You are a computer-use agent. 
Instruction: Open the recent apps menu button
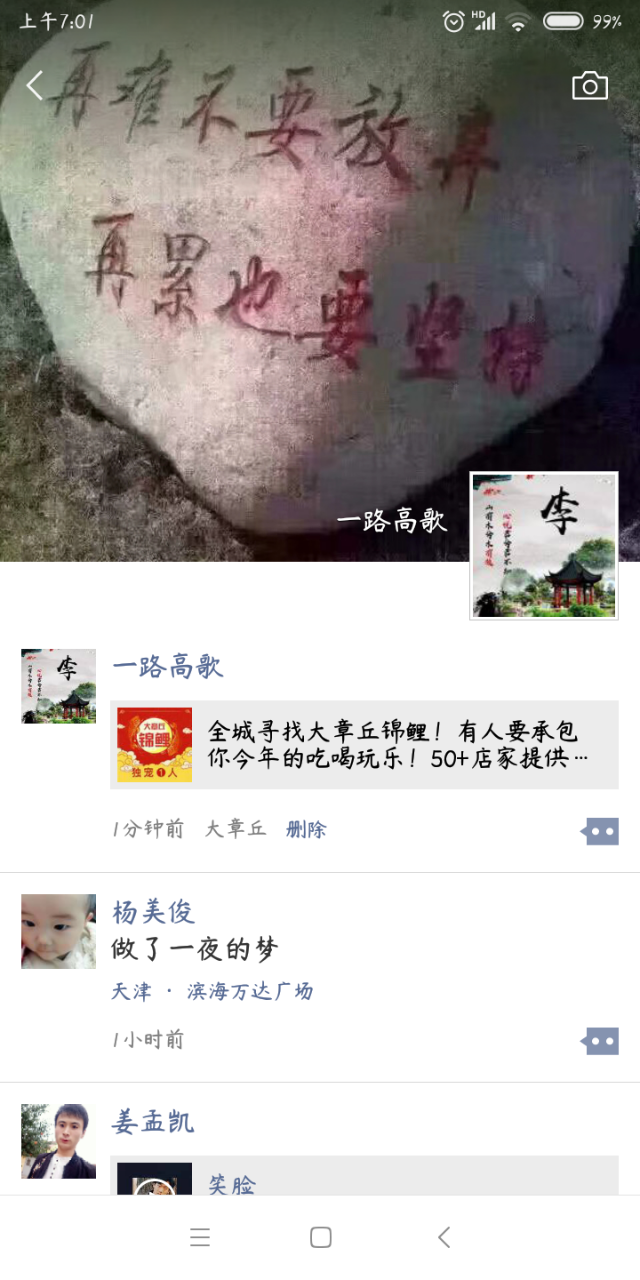click(200, 1237)
